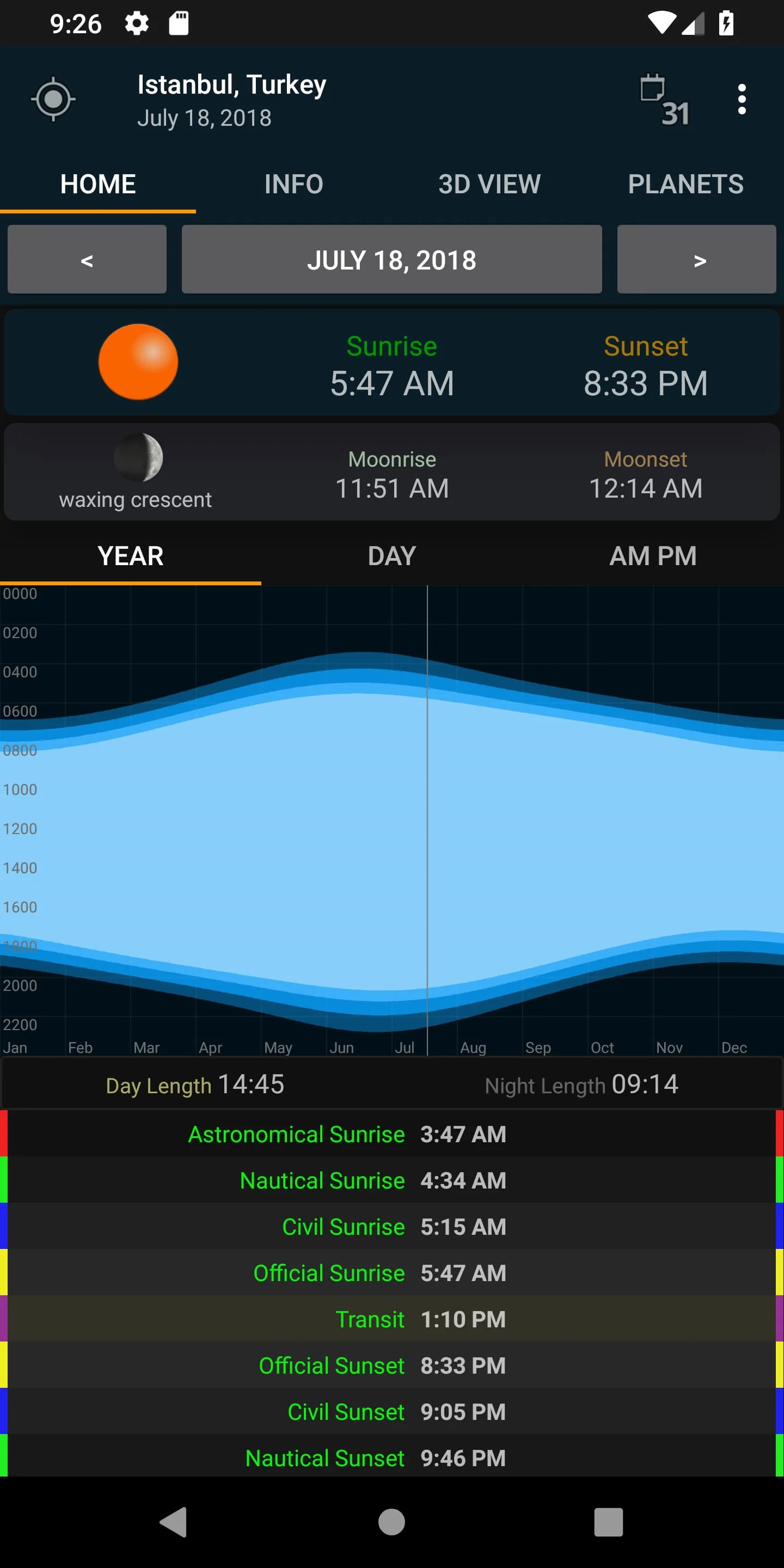Advance to the next day with right arrow

696,260
